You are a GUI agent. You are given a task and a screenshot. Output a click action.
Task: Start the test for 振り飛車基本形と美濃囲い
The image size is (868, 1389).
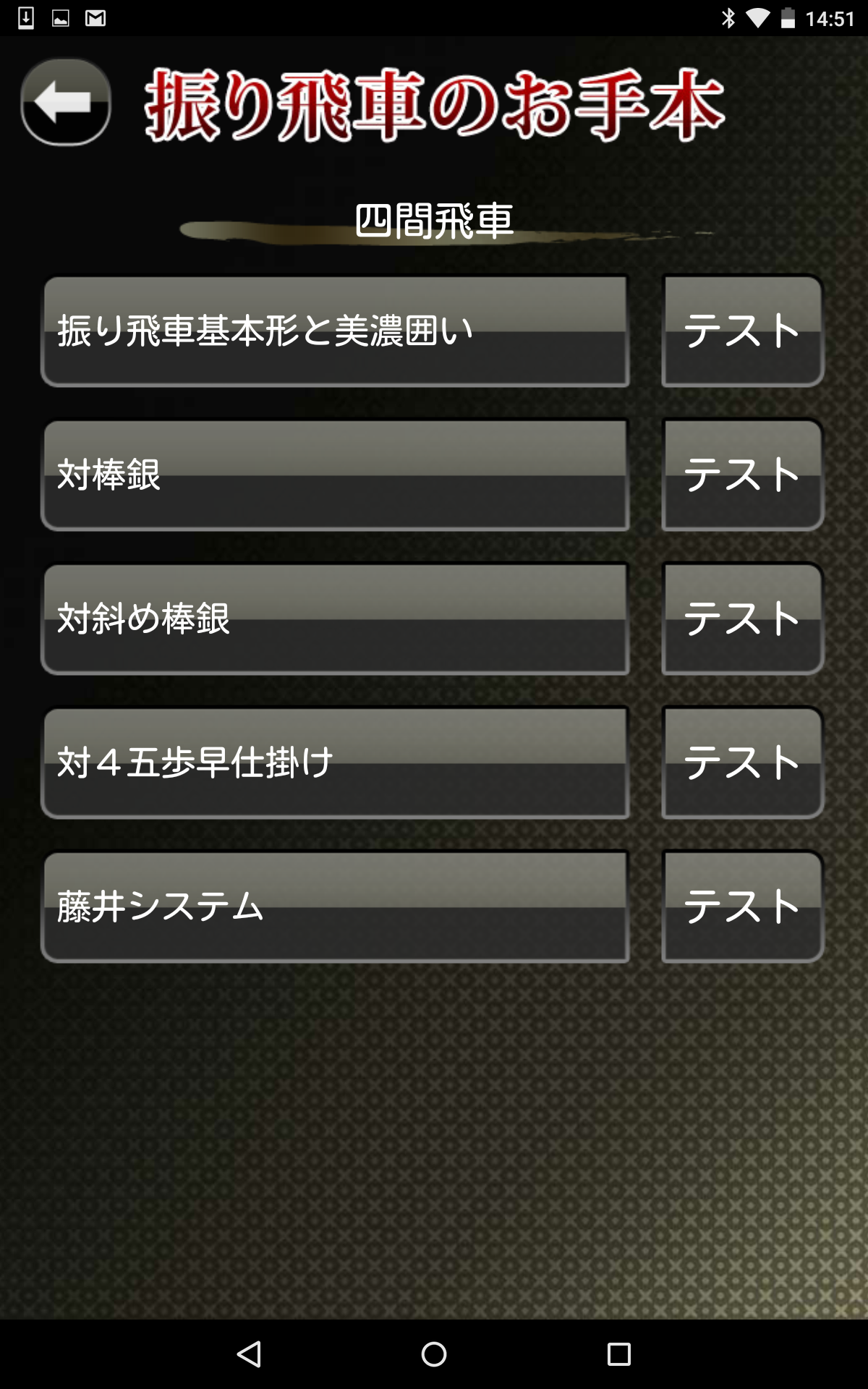pyautogui.click(x=741, y=329)
